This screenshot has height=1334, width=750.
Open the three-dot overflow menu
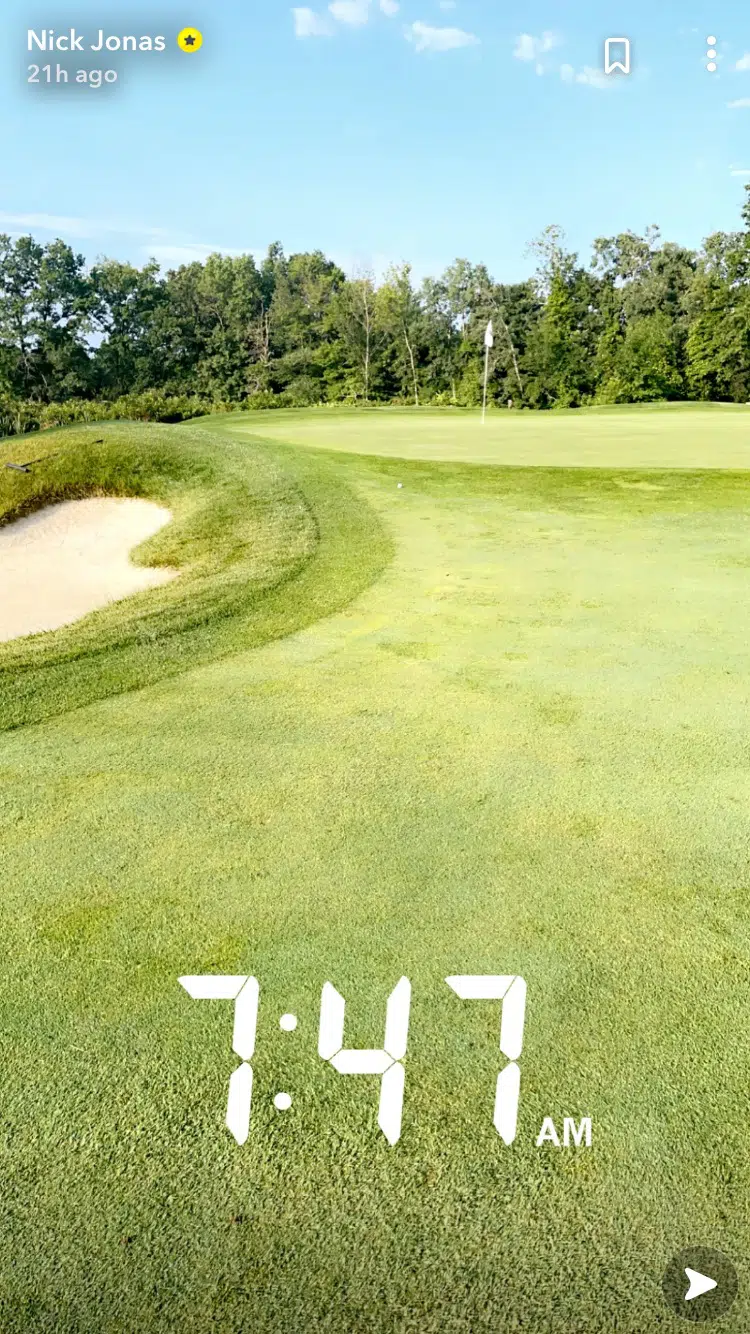711,54
